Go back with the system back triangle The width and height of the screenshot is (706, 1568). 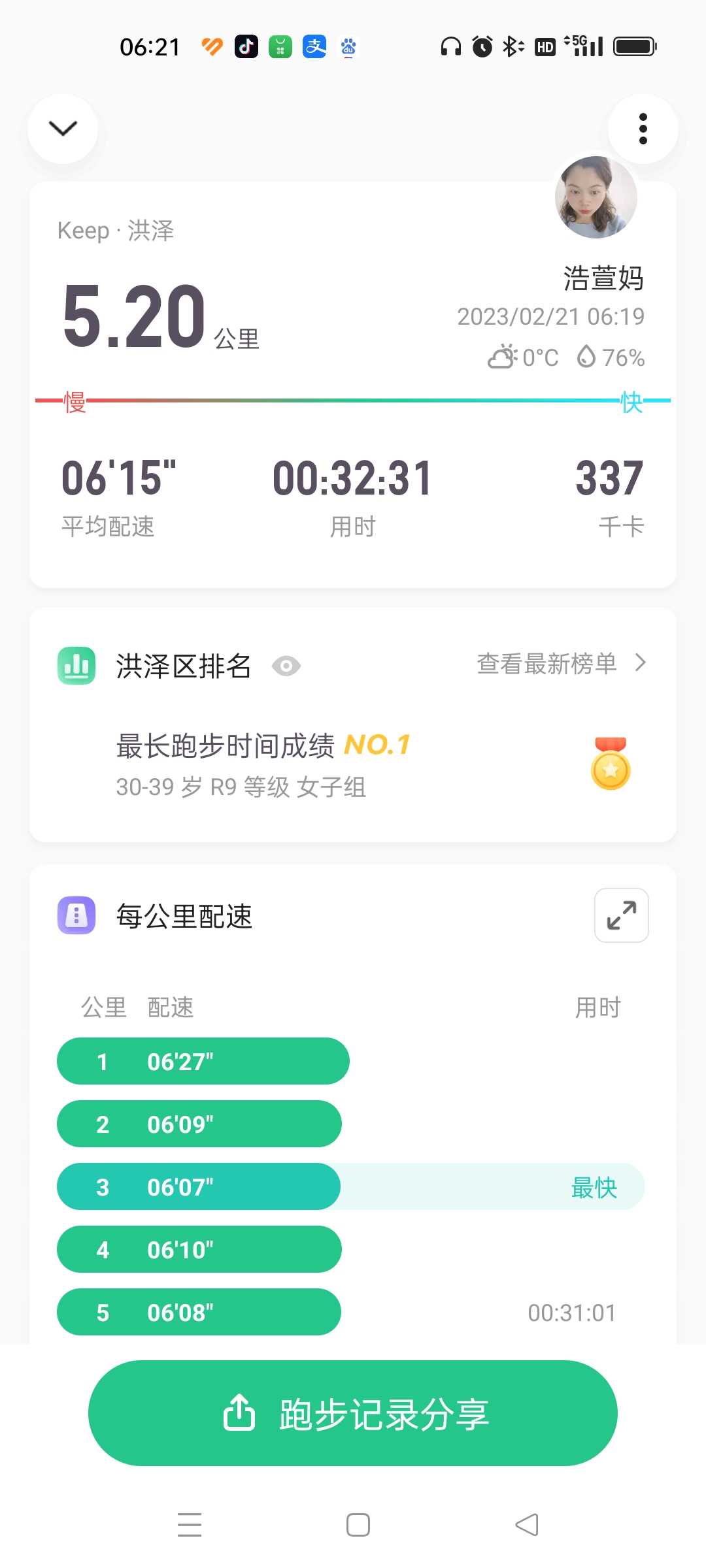click(527, 1525)
